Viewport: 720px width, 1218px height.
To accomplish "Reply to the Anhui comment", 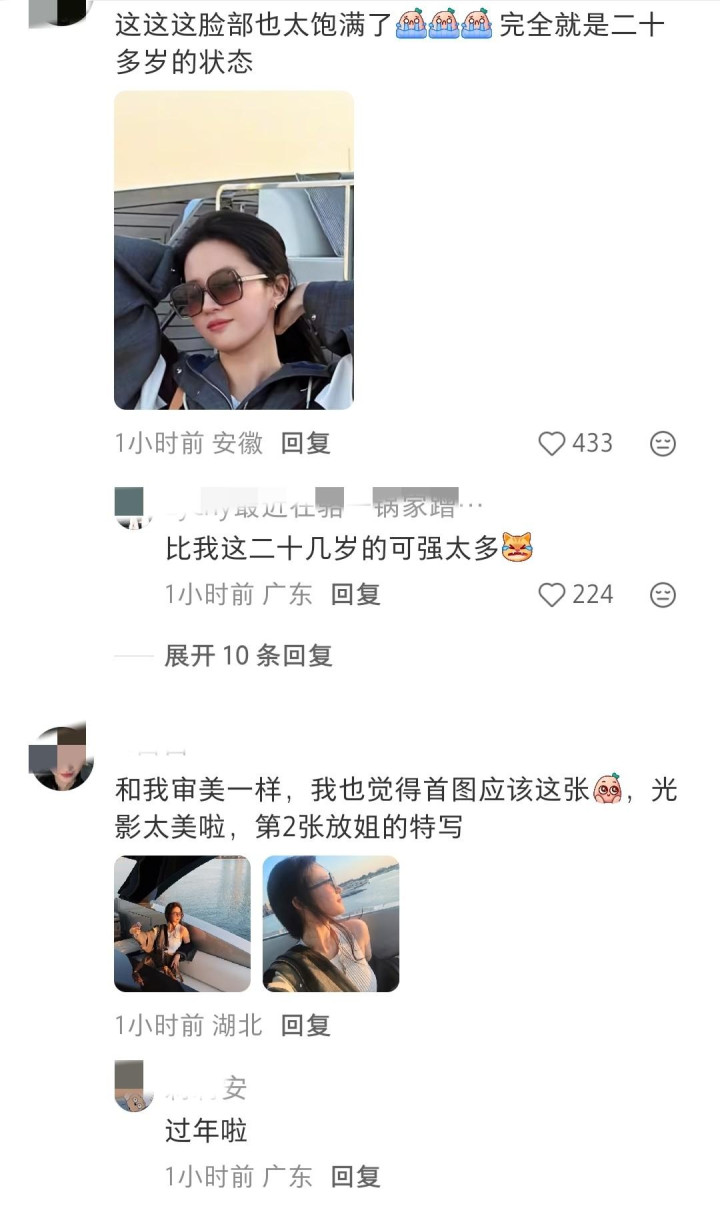I will point(306,443).
